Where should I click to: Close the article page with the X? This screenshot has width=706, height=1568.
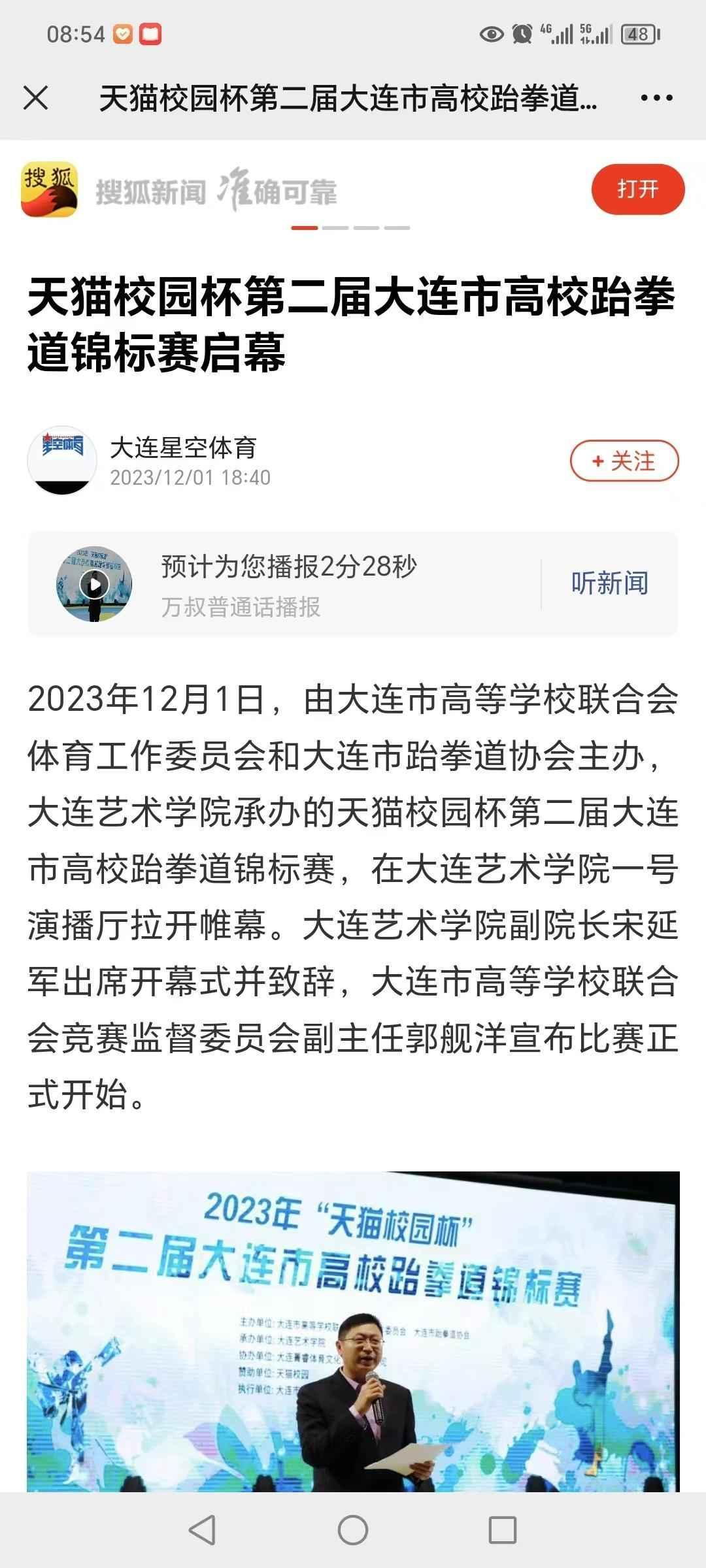pyautogui.click(x=36, y=99)
